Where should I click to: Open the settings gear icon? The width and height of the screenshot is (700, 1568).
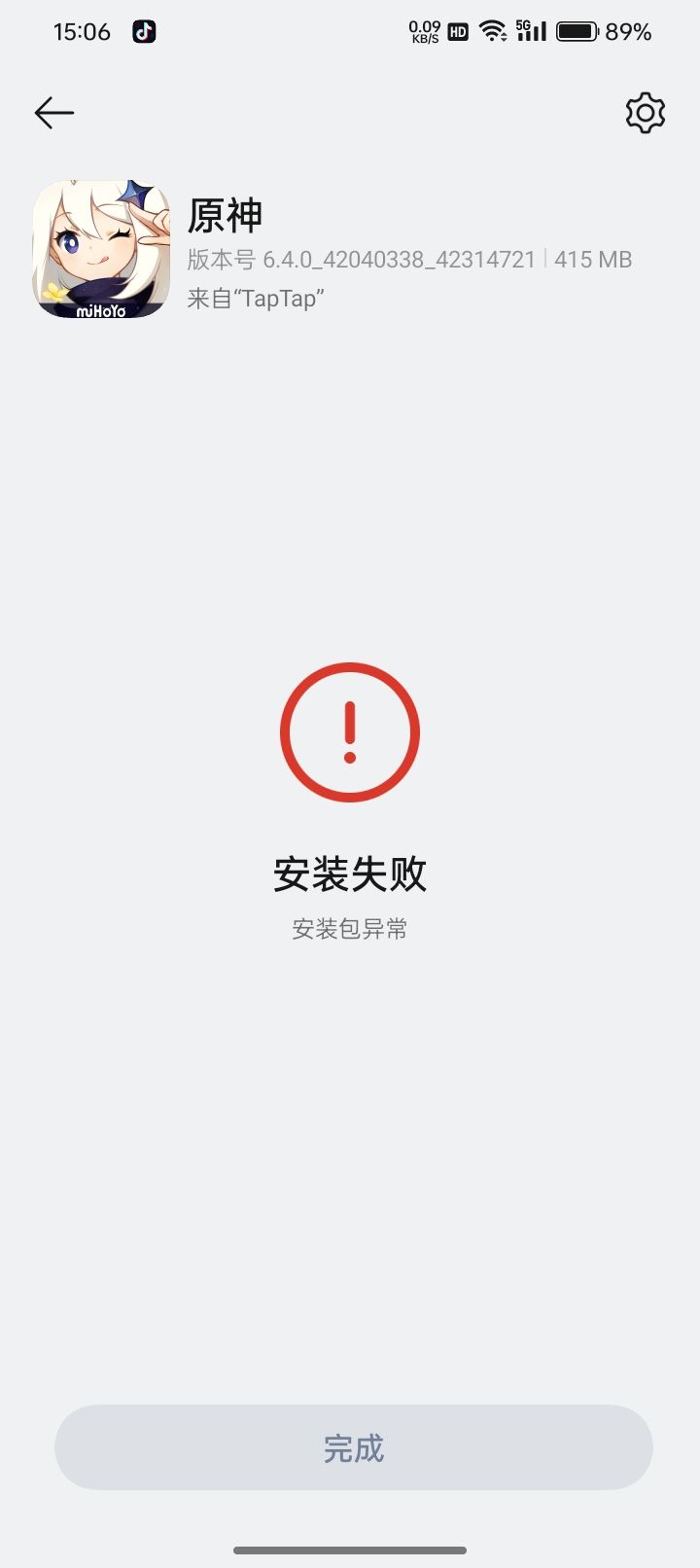644,114
